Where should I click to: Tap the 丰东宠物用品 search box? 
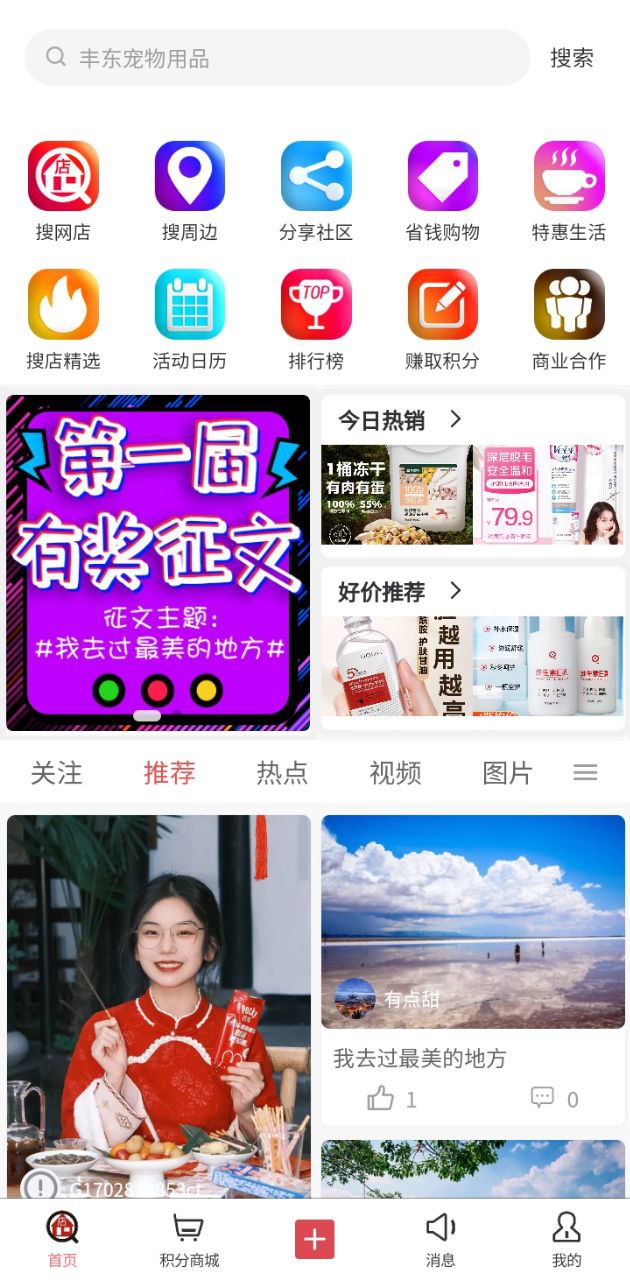[x=277, y=58]
